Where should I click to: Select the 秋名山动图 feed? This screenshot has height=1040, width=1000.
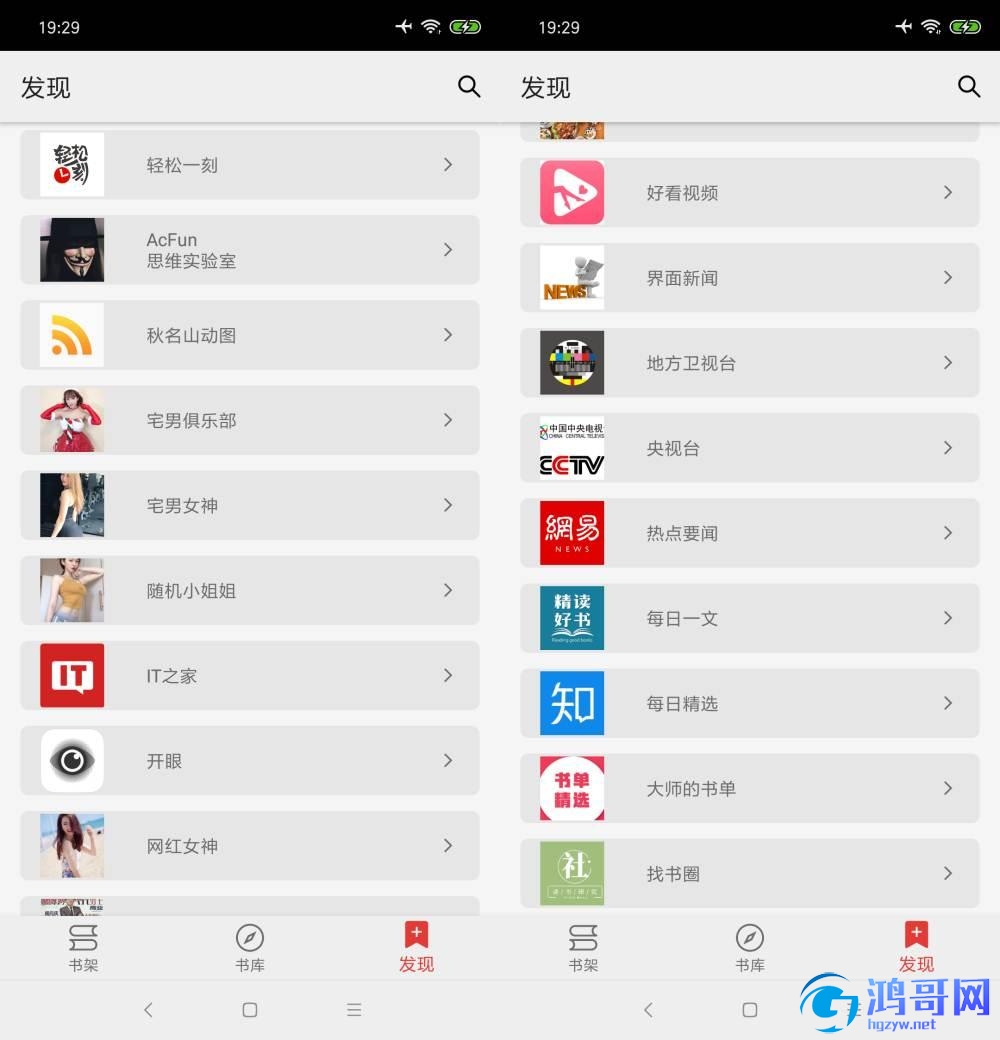click(250, 335)
